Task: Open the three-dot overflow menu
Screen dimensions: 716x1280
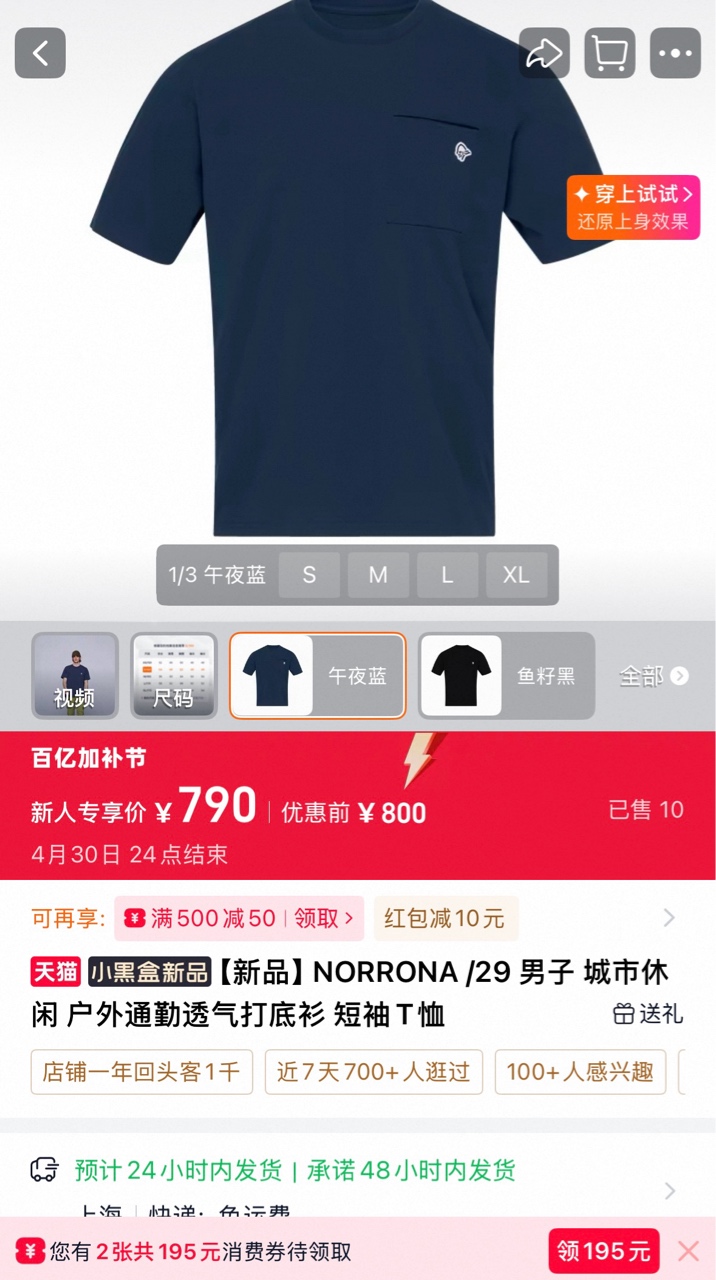Action: point(675,53)
